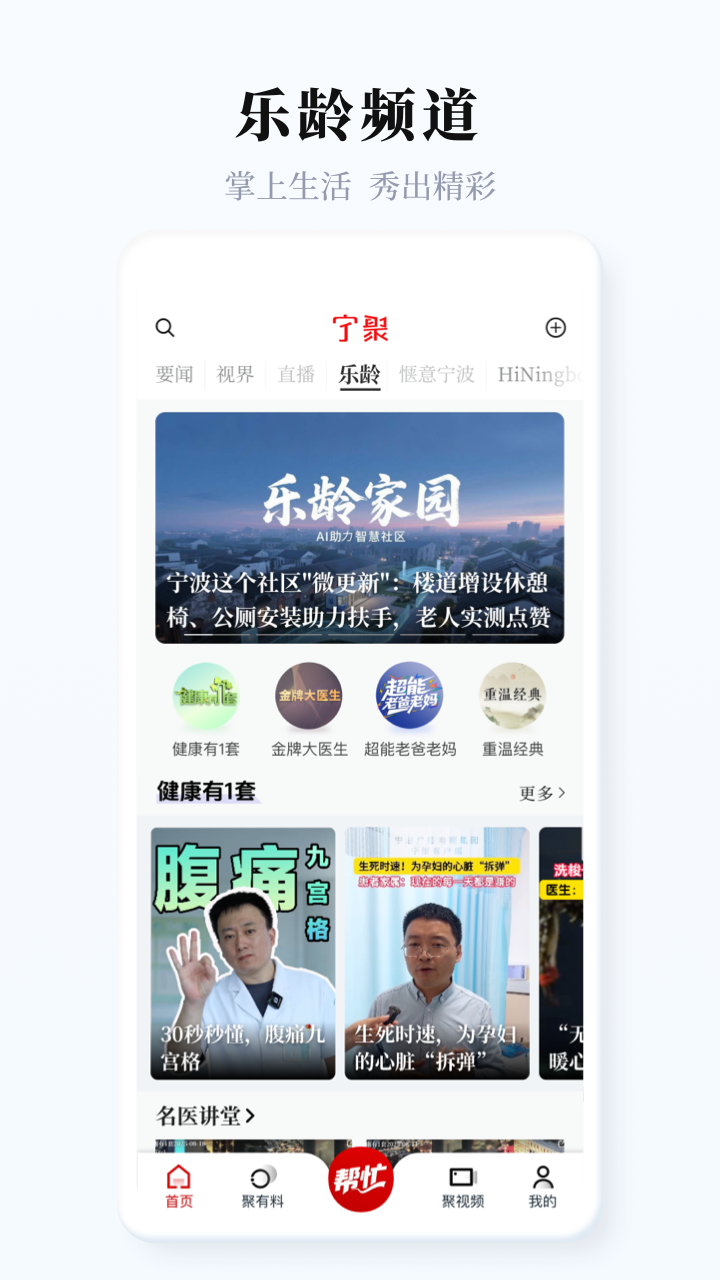Screen dimensions: 720x1280
Task: Go to 我的 profile section
Action: pos(541,1186)
